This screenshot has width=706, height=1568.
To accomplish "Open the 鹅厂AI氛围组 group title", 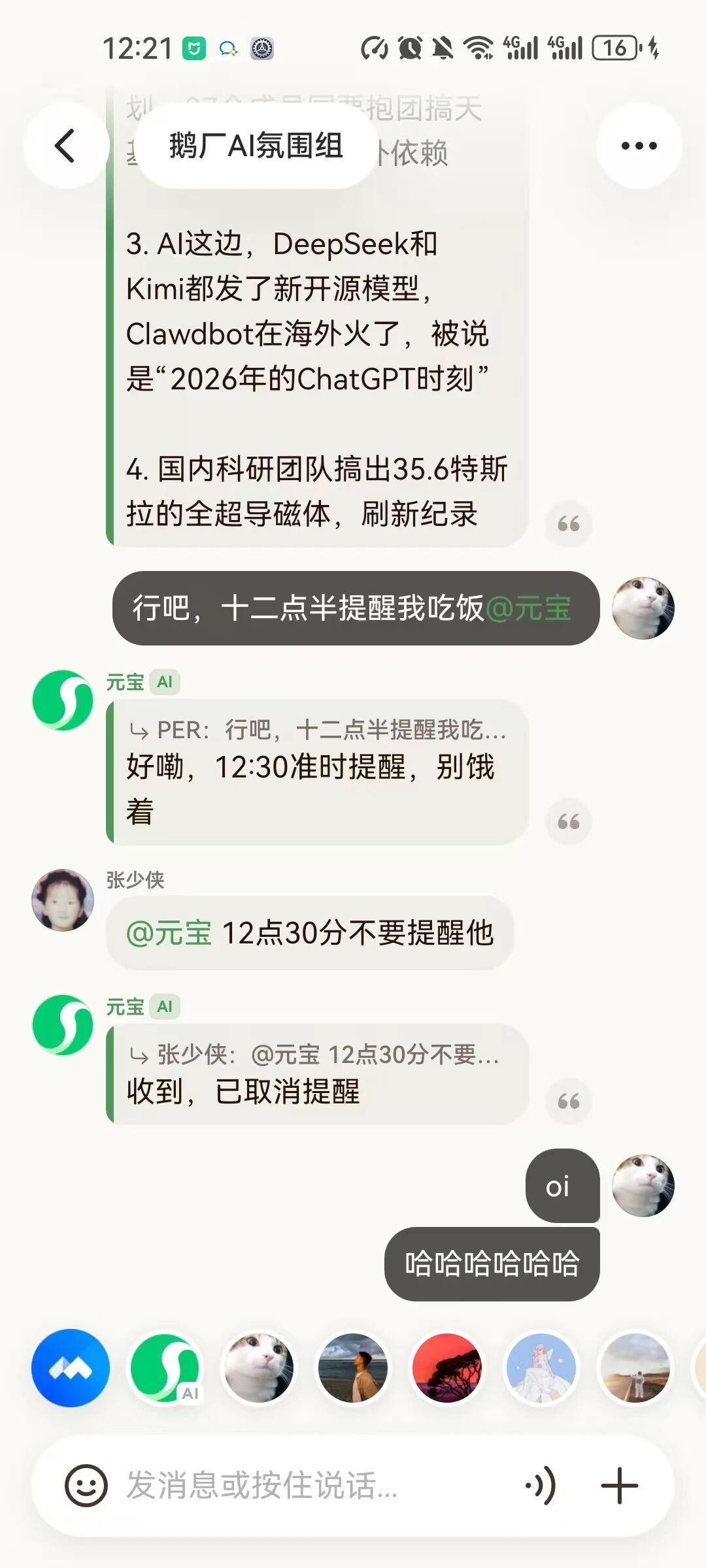I will [256, 146].
